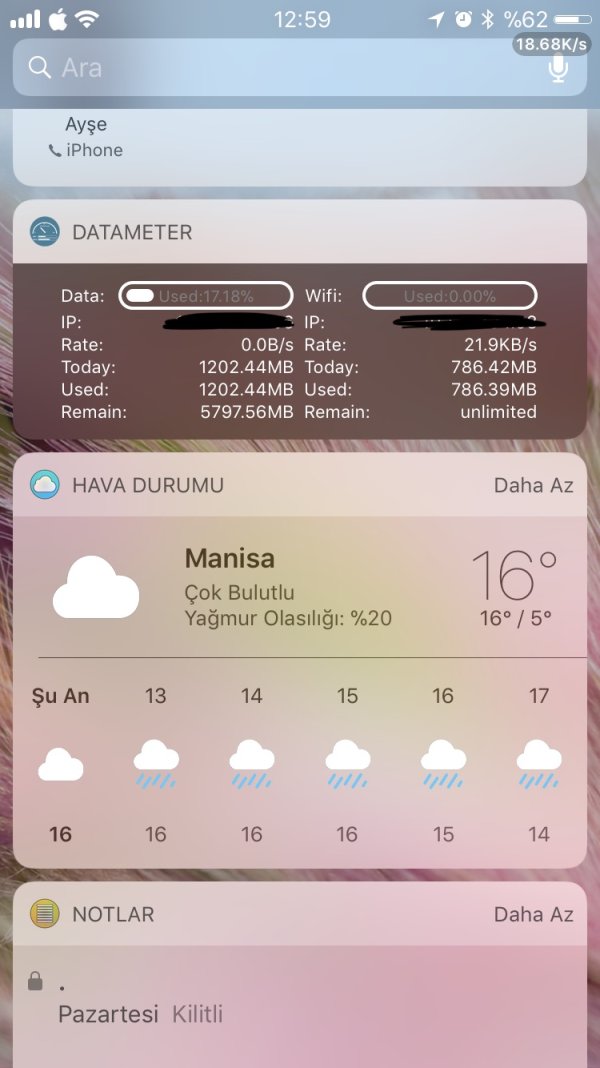600x1068 pixels.
Task: Start voice dictation with the microphone
Action: click(x=558, y=68)
